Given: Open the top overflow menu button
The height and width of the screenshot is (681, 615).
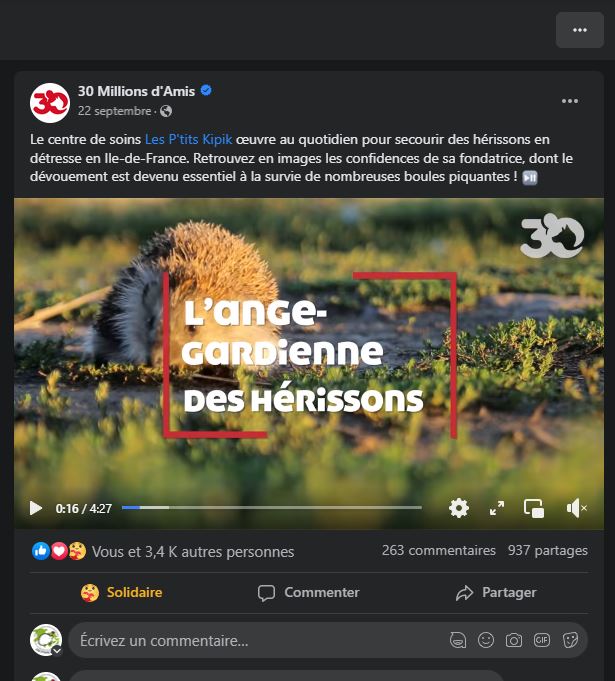Looking at the screenshot, I should point(580,30).
